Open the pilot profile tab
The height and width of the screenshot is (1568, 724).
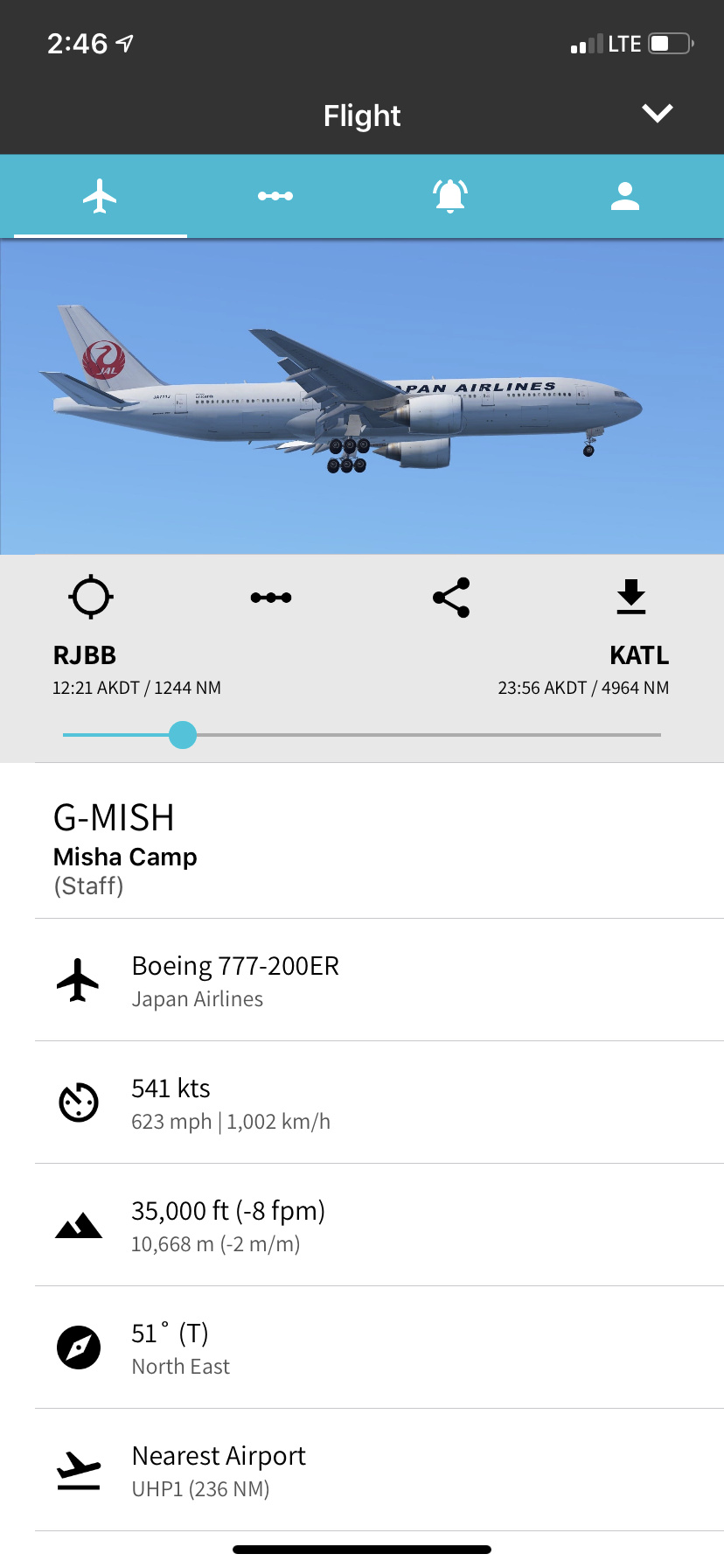[x=624, y=196]
